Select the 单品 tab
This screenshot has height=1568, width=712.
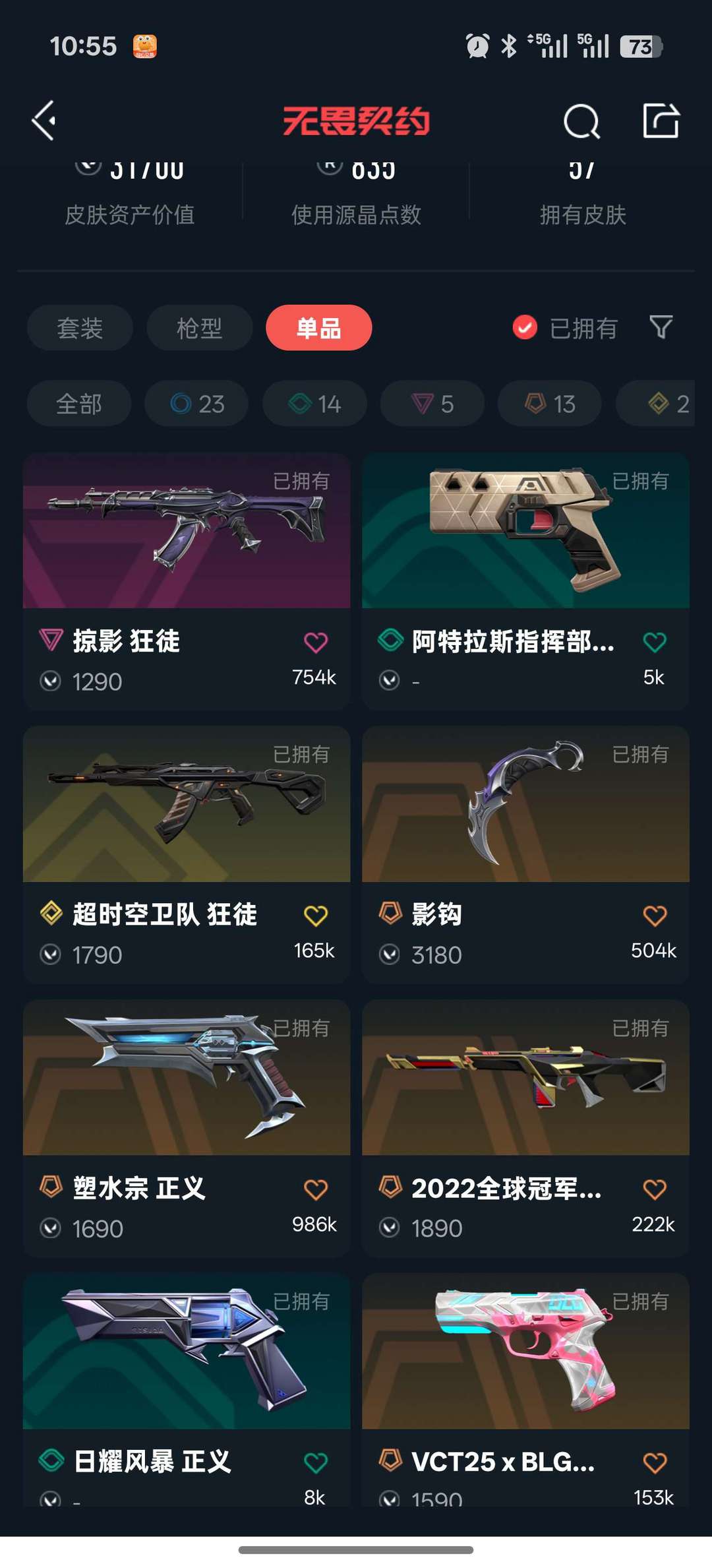pyautogui.click(x=319, y=328)
